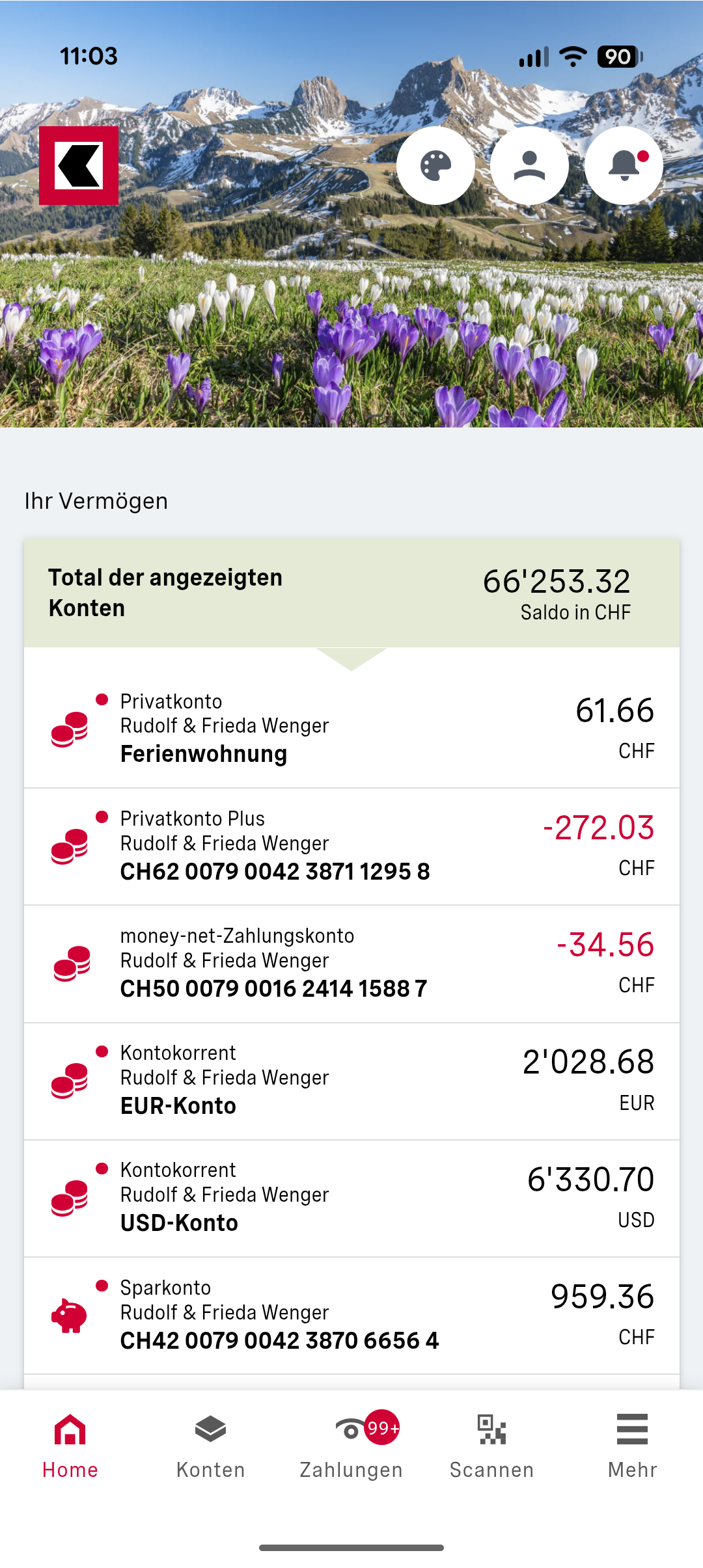
Task: Open the EUR-Konto account
Action: click(351, 1081)
